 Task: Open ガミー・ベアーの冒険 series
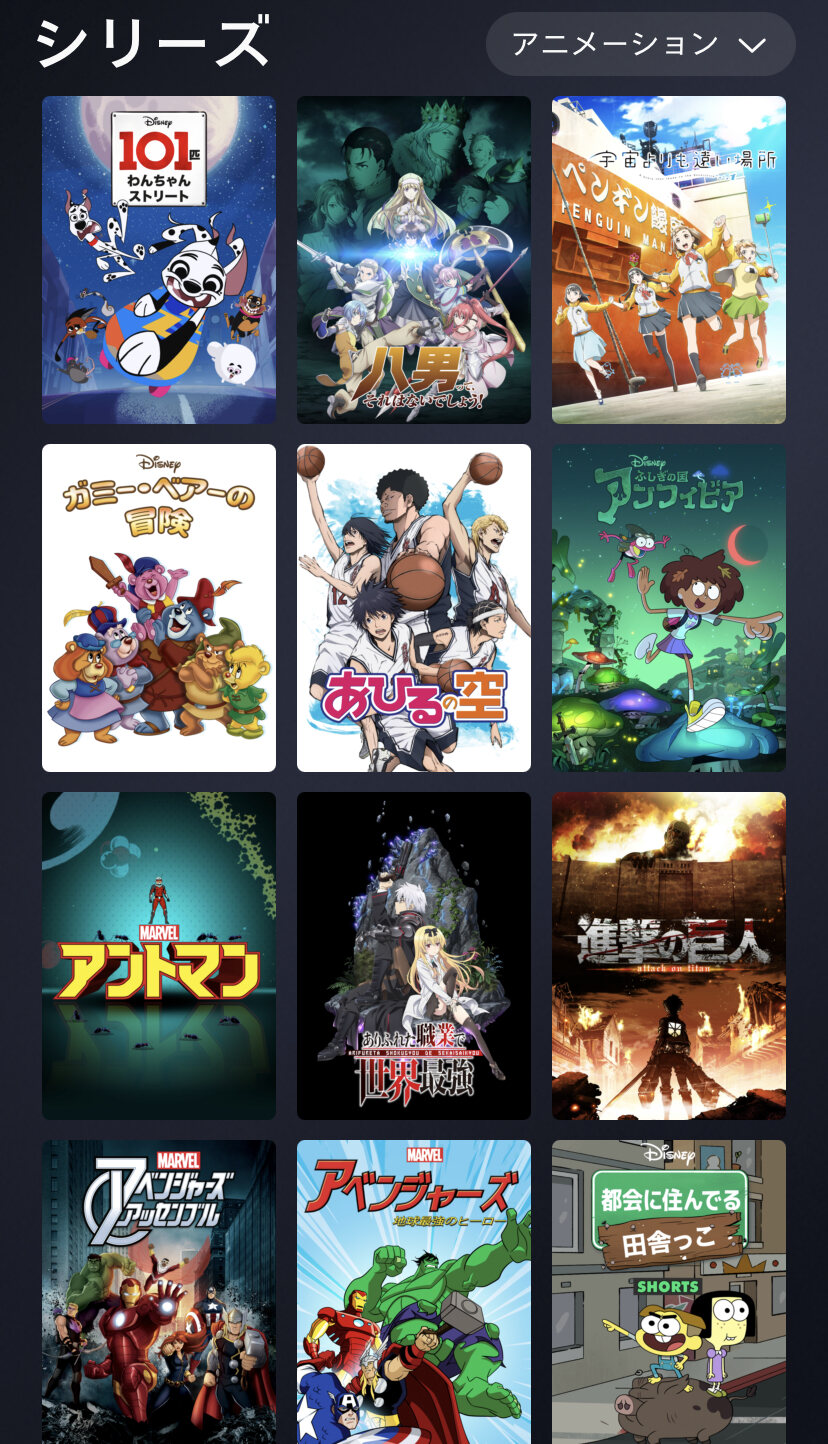pos(159,608)
